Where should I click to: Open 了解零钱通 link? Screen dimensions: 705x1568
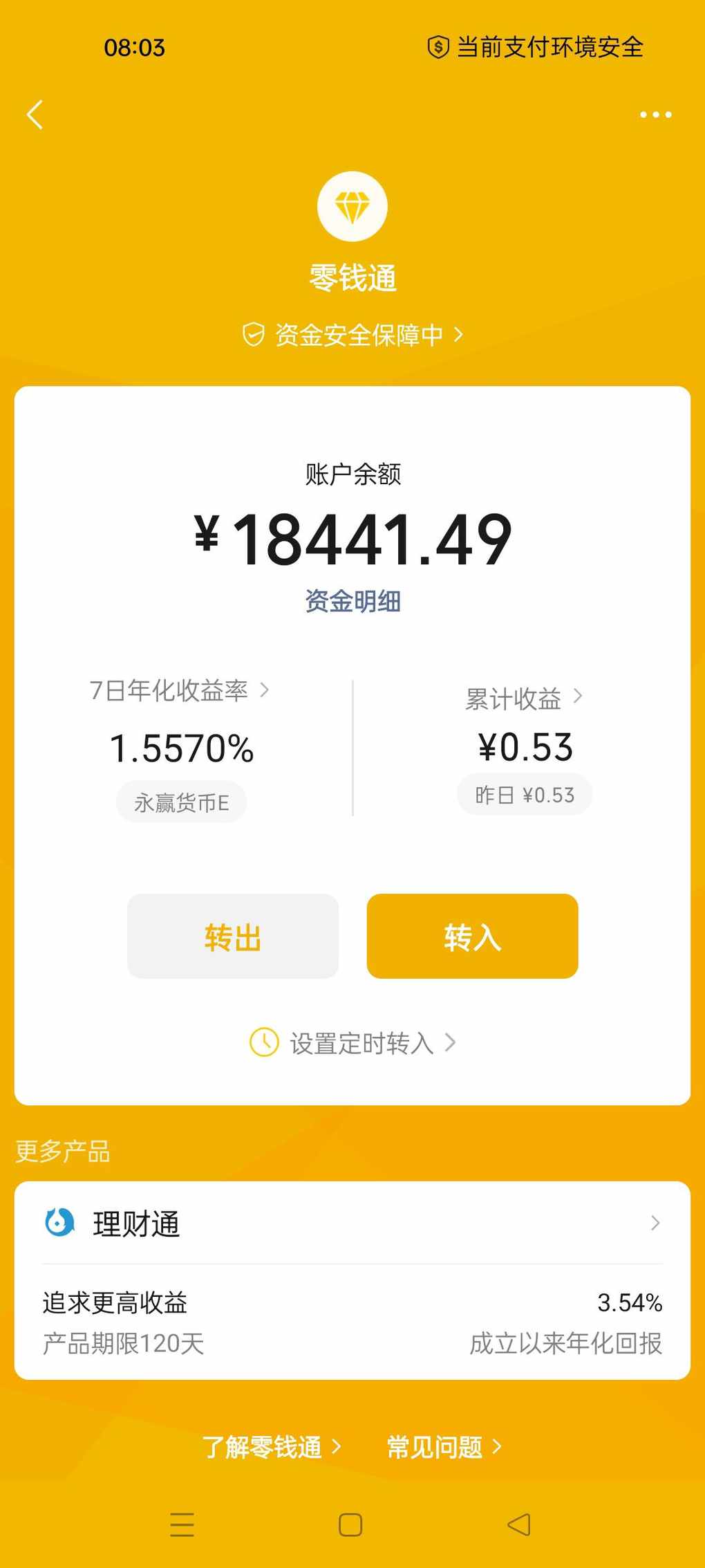point(272,1446)
